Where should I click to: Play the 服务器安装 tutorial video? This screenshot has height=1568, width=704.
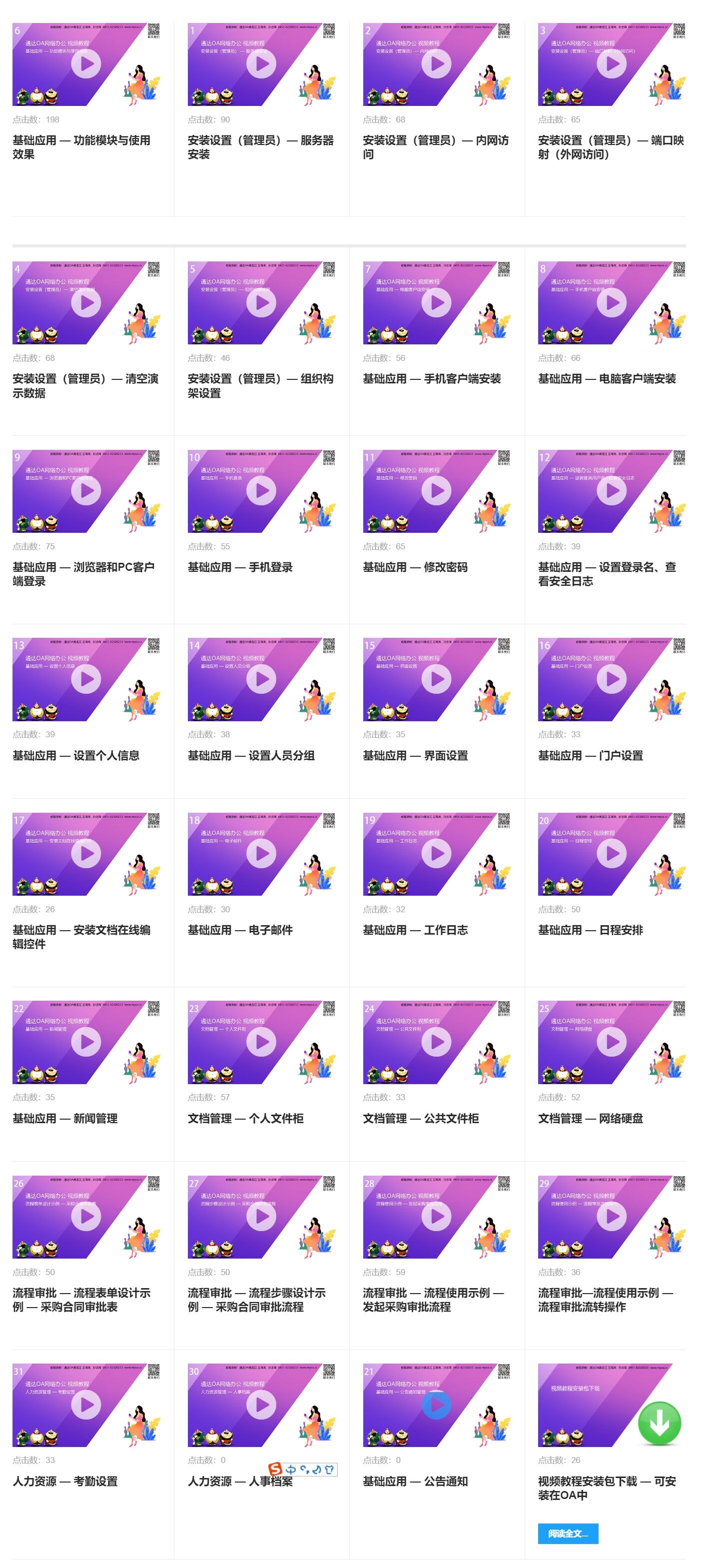click(262, 64)
